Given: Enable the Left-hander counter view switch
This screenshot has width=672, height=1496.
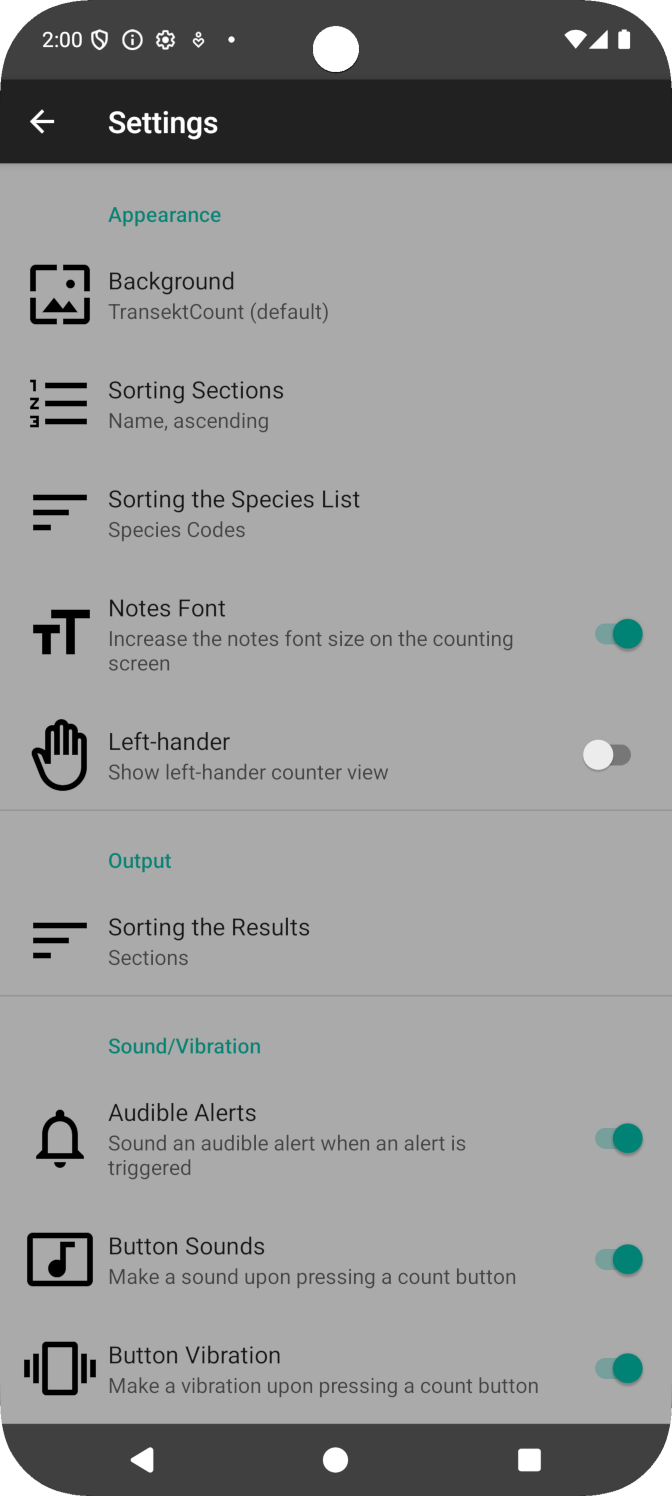Looking at the screenshot, I should [608, 755].
